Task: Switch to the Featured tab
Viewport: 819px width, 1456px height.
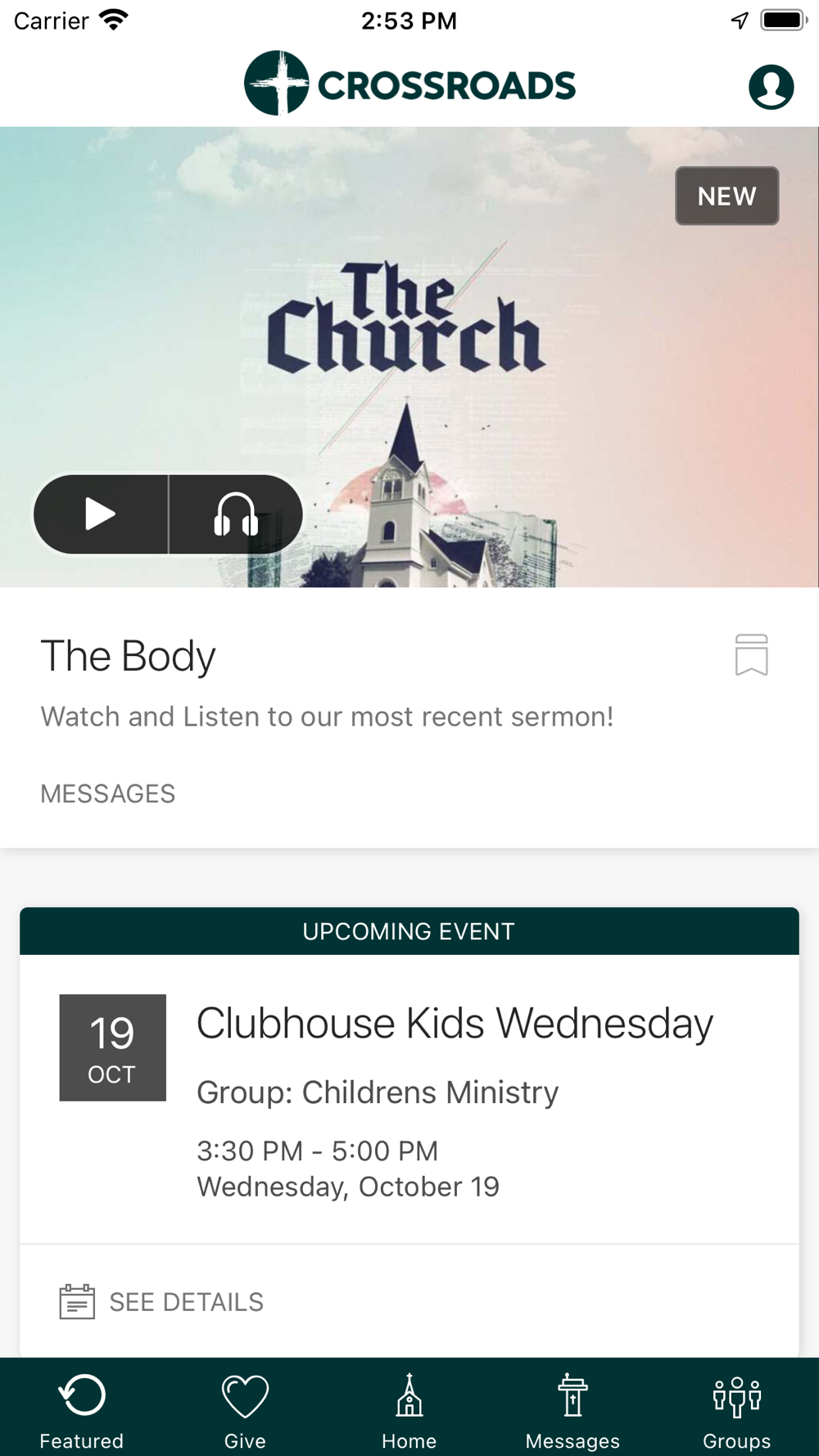Action: point(82,1409)
